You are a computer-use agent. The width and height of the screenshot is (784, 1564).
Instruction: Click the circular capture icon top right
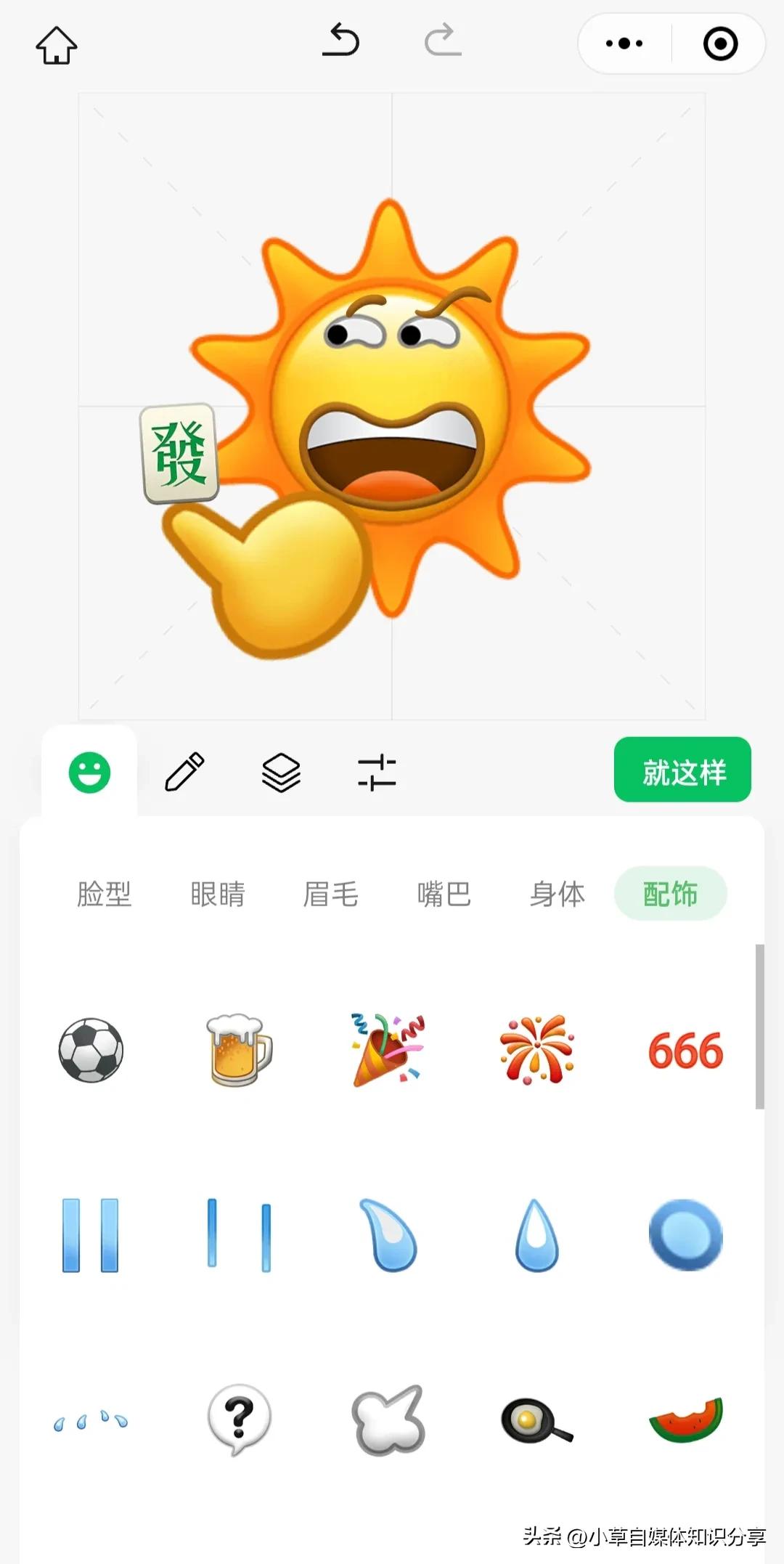tap(719, 44)
